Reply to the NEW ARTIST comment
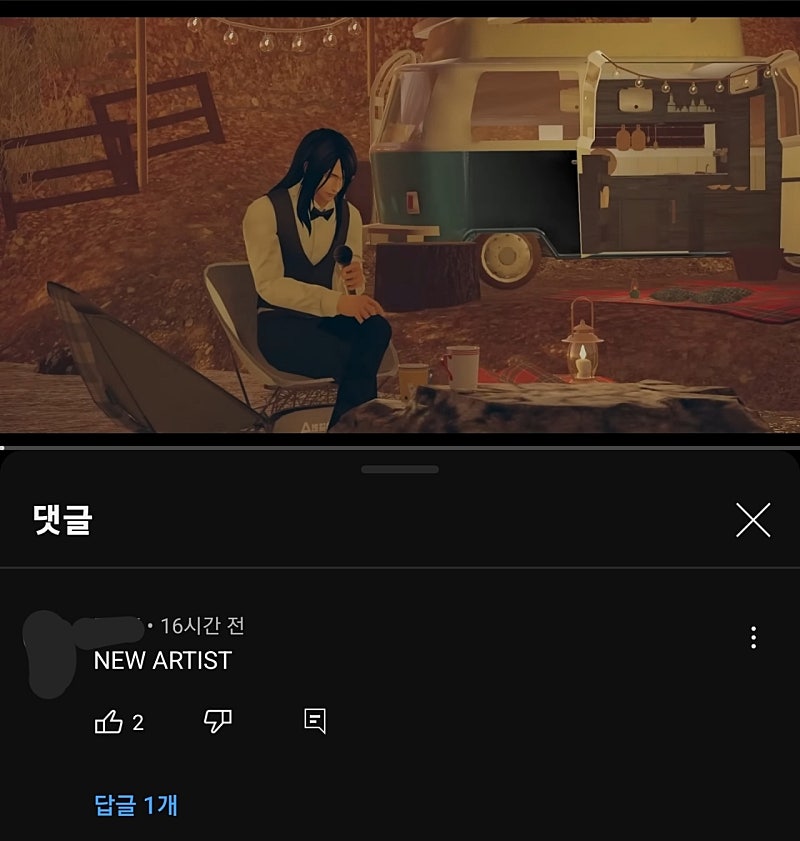The image size is (800, 841). click(x=315, y=721)
